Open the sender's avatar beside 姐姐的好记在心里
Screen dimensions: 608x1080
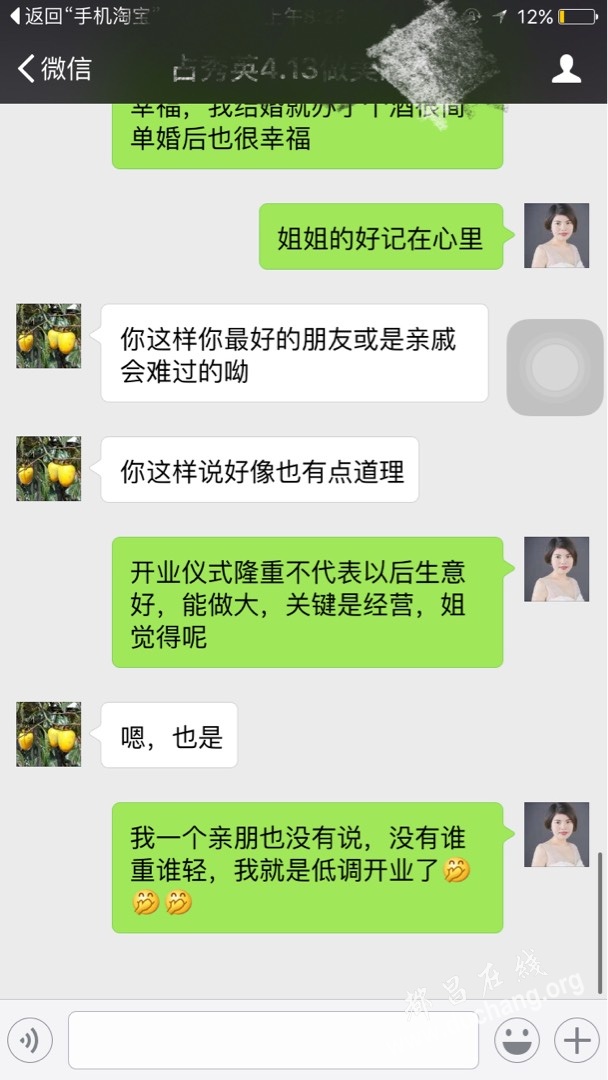tap(556, 235)
